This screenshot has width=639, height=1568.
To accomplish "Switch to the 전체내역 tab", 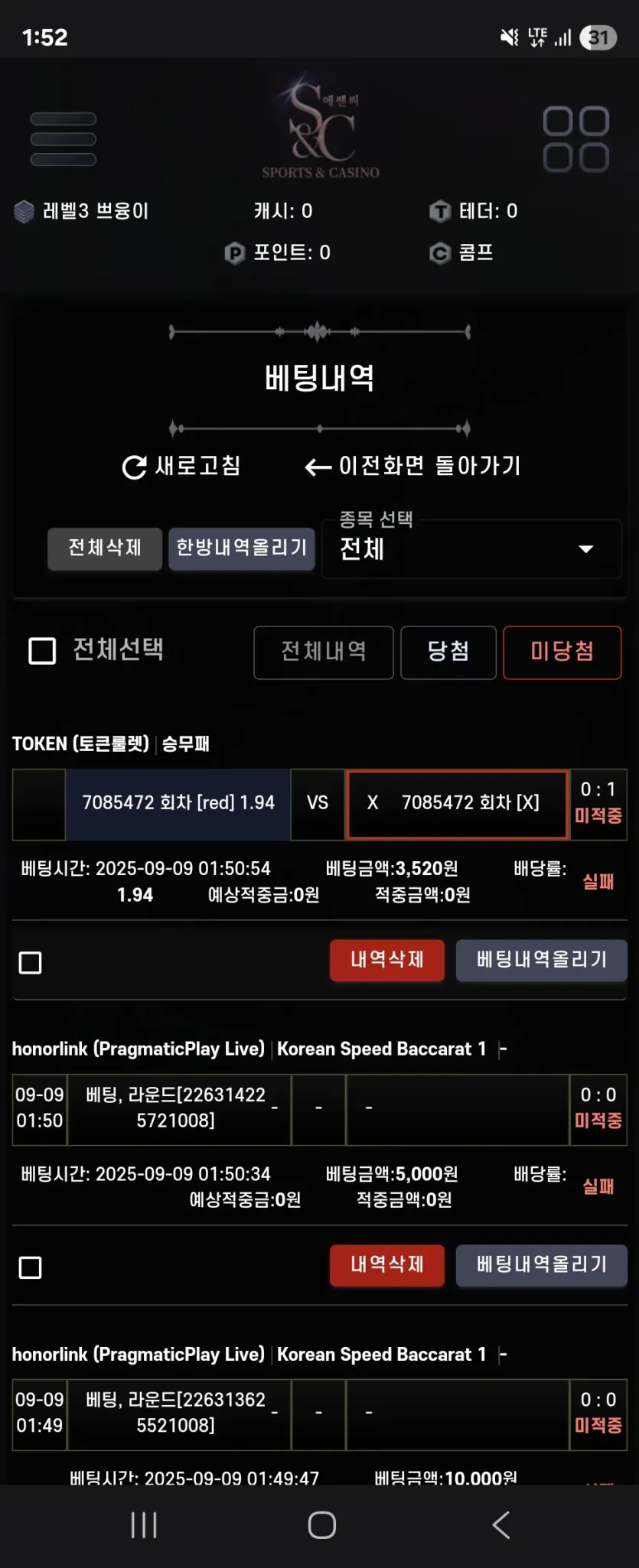I will click(324, 652).
